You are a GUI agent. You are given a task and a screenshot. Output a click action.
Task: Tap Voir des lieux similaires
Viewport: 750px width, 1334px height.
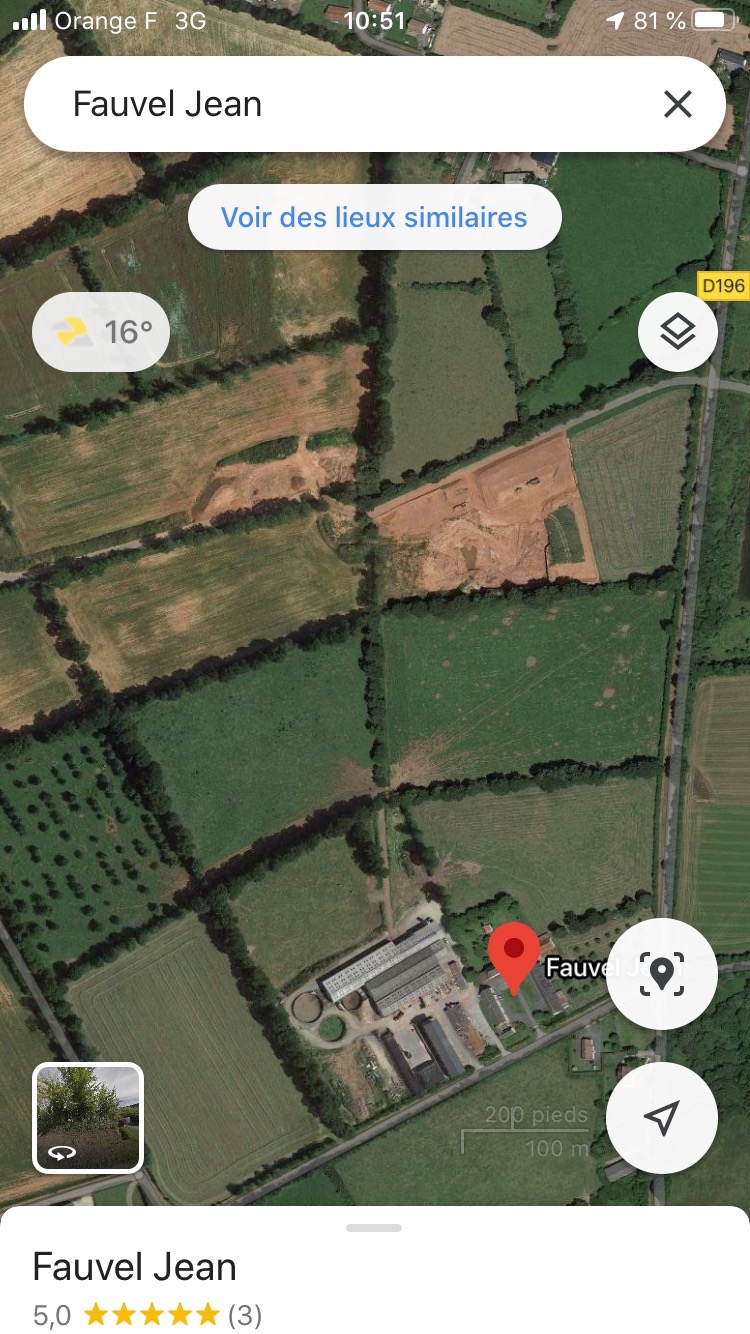pos(374,217)
